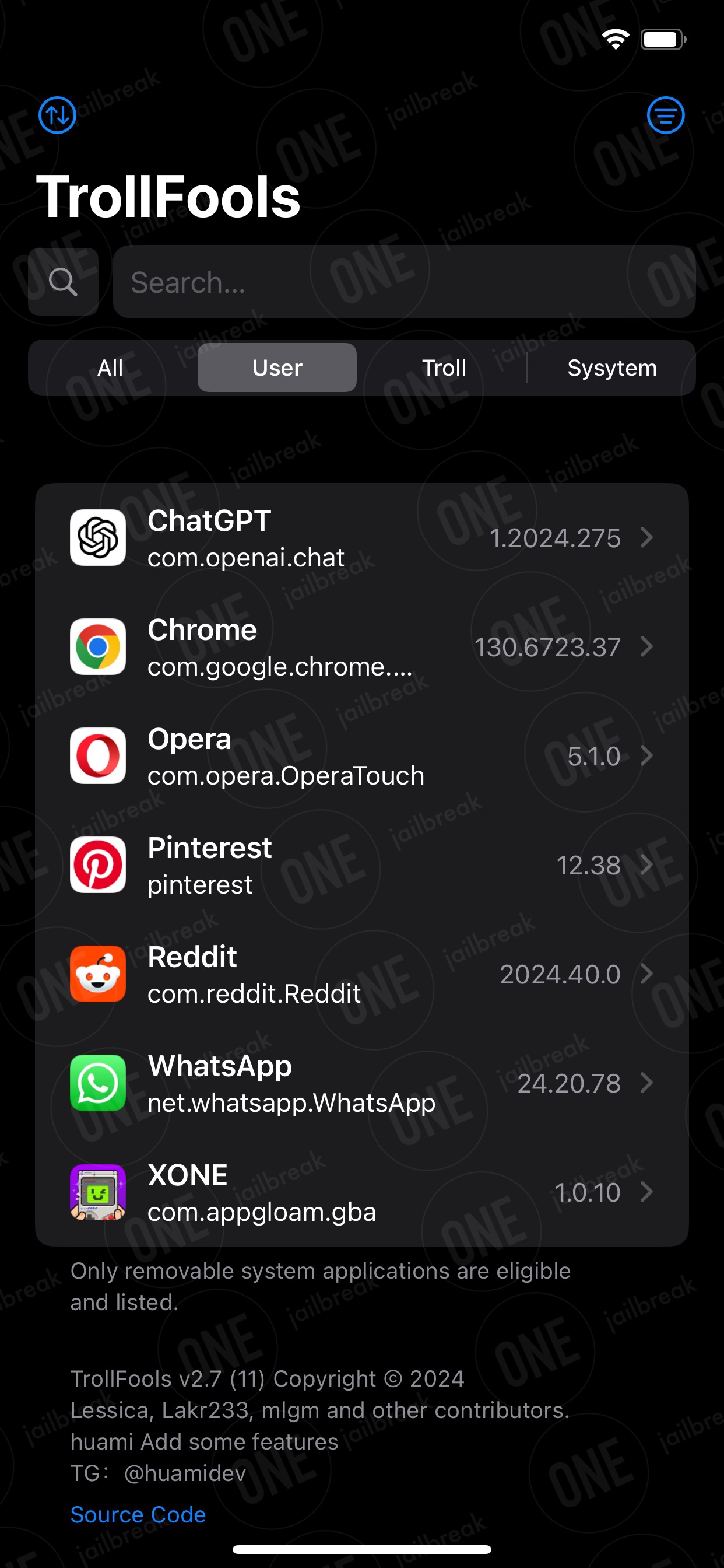Tap the sort arrows icon

57,115
